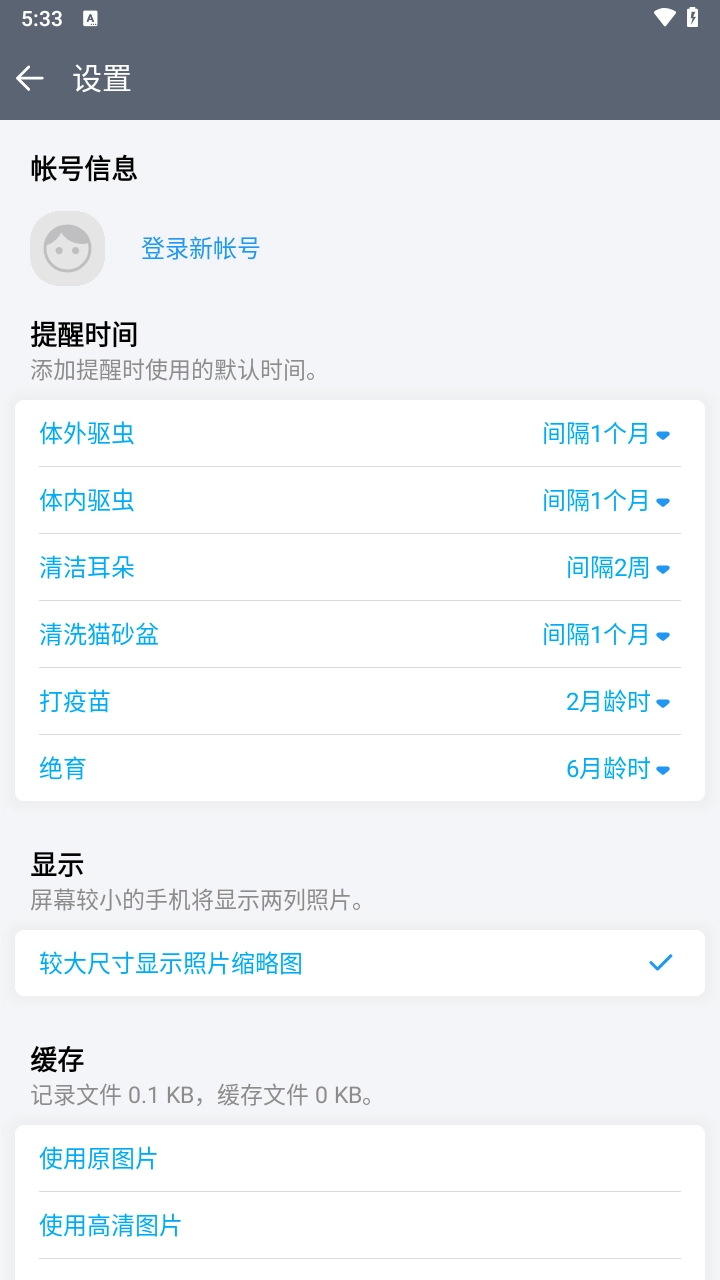Go back using the top-left arrow
Screen dimensions: 720x1280
point(30,78)
